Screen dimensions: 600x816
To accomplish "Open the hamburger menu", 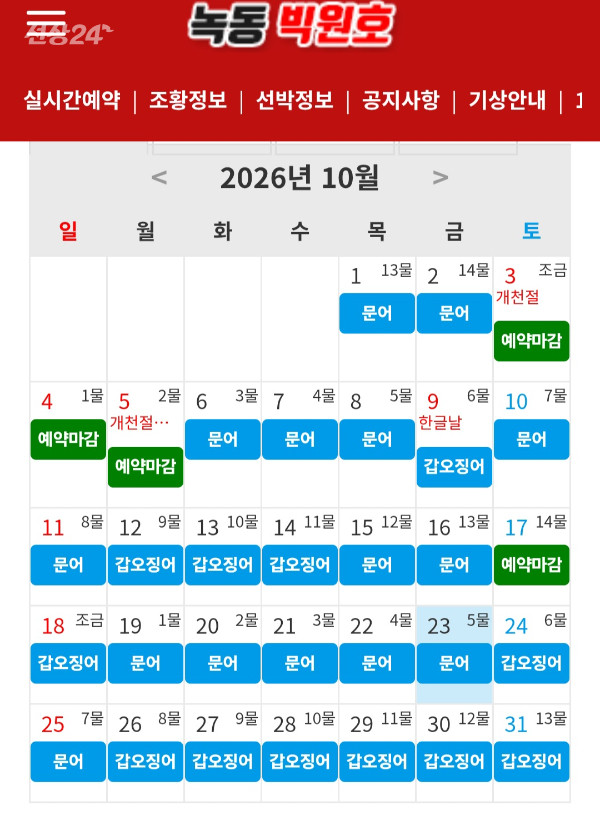I will 46,22.
